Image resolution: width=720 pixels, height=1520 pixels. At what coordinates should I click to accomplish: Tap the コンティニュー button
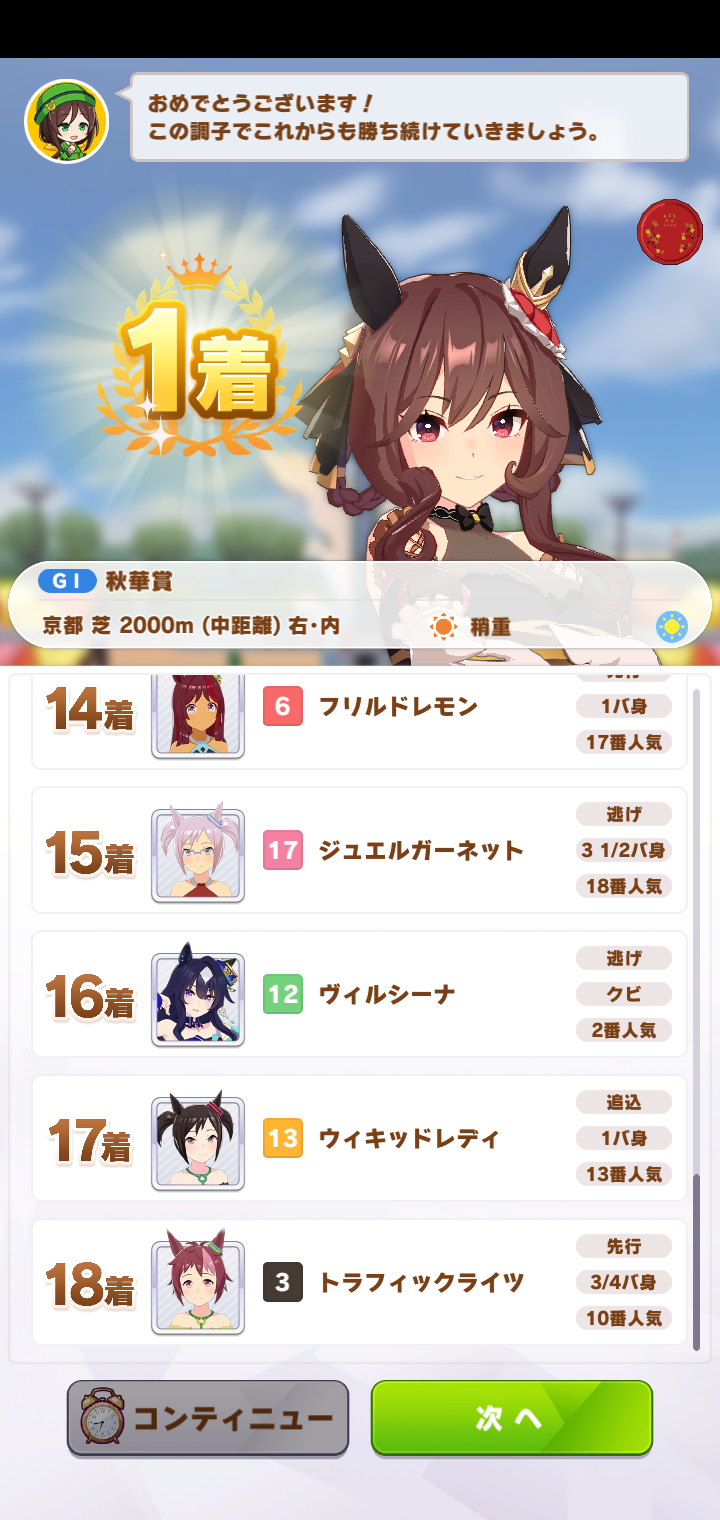208,1418
